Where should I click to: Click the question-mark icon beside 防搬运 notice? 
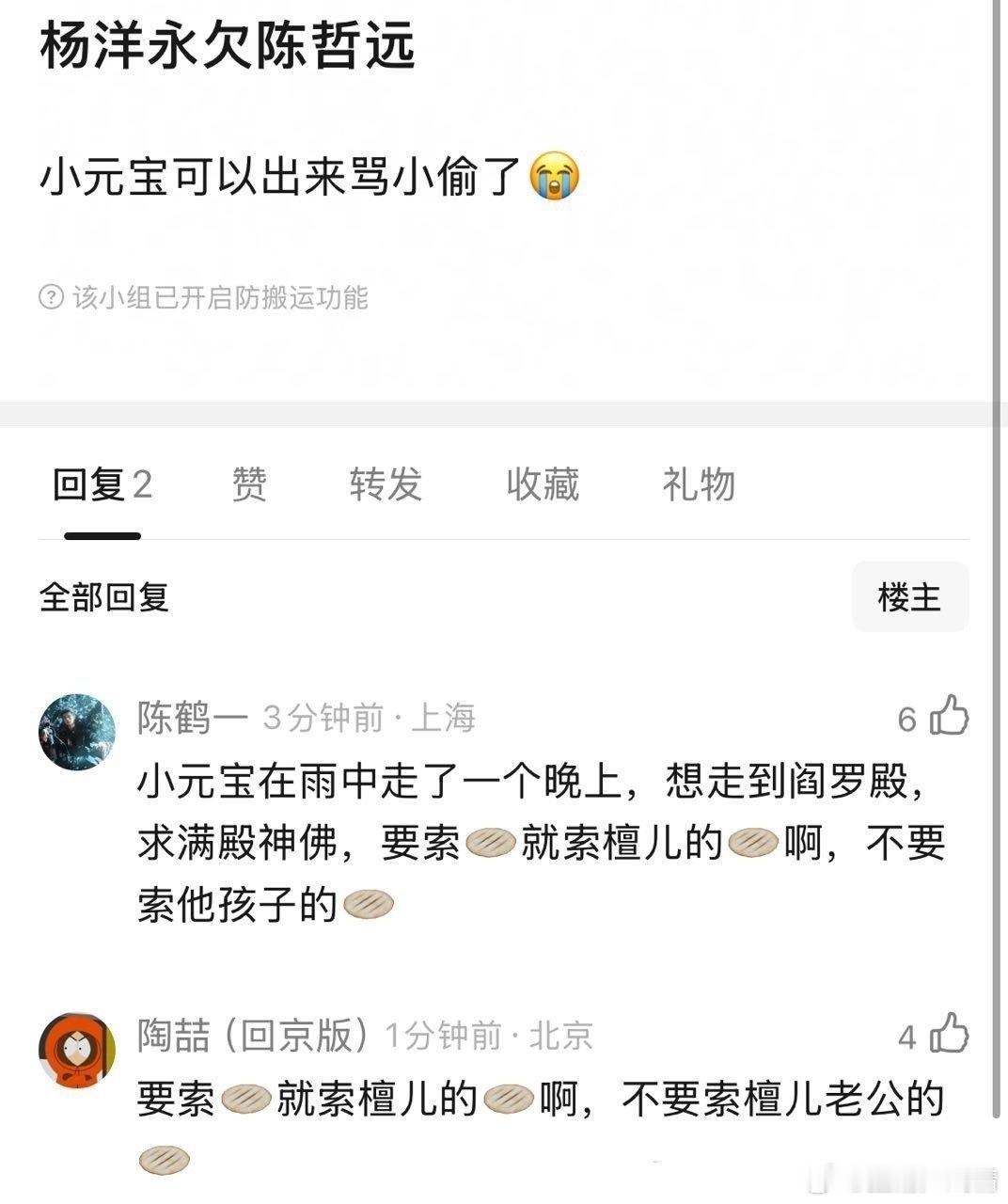point(53,296)
